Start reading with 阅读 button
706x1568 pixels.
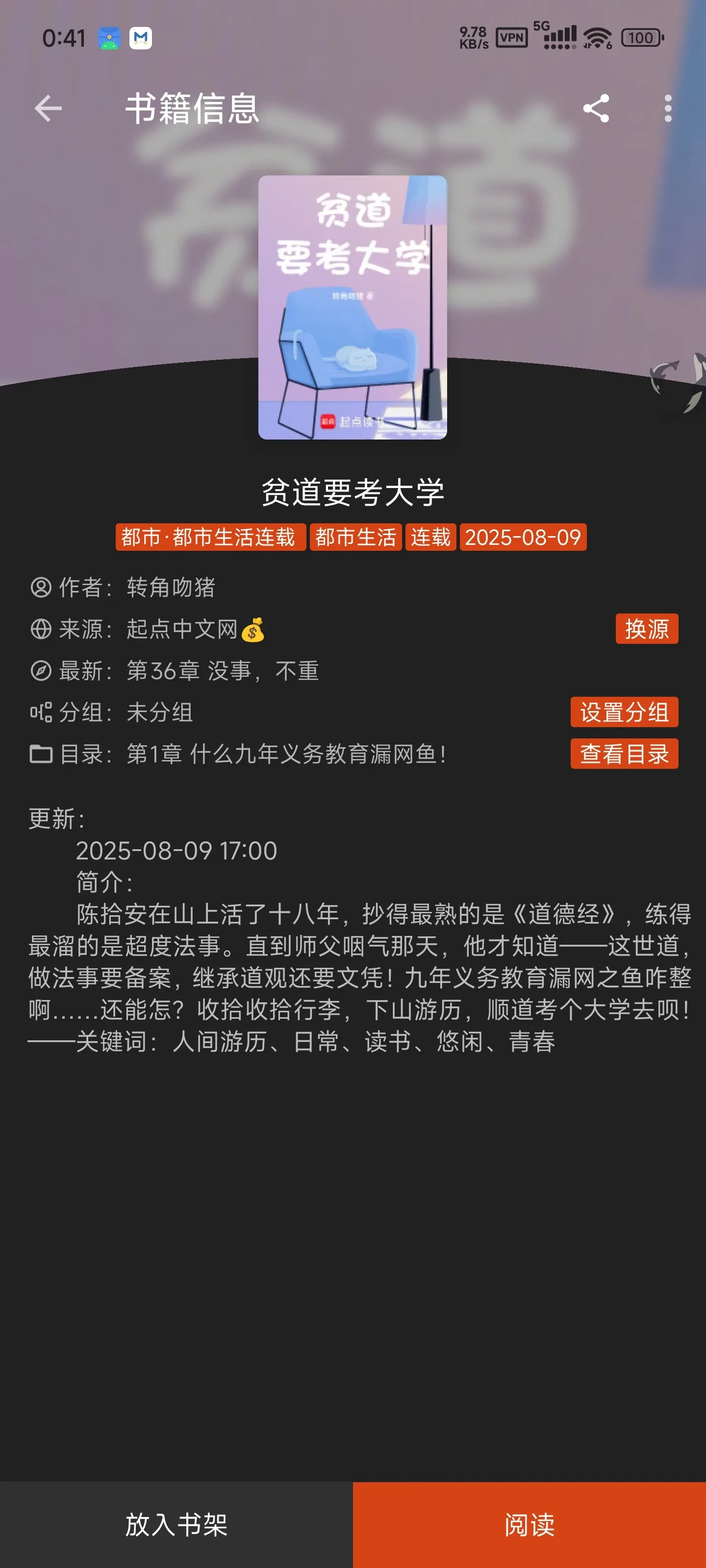click(529, 1524)
